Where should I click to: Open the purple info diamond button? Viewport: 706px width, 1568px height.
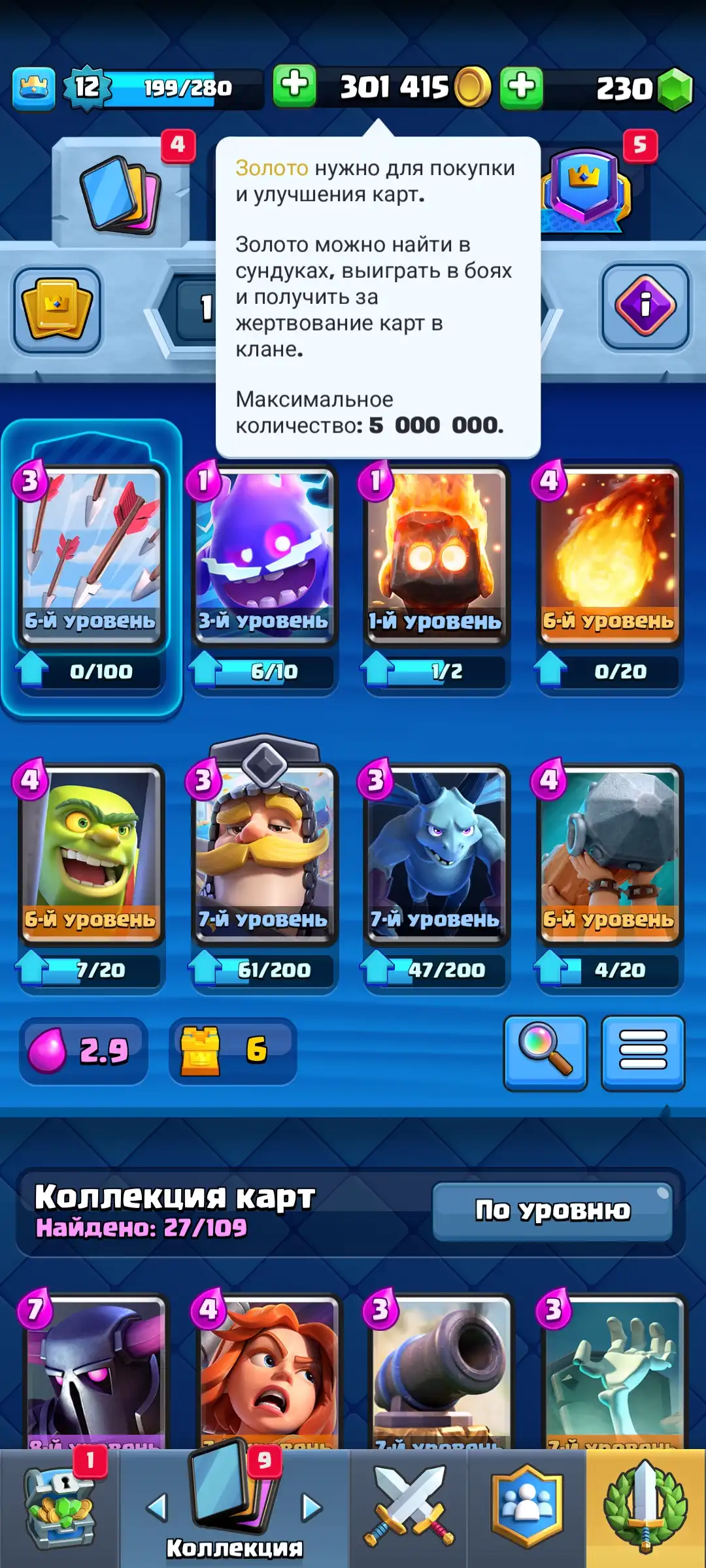coord(645,306)
